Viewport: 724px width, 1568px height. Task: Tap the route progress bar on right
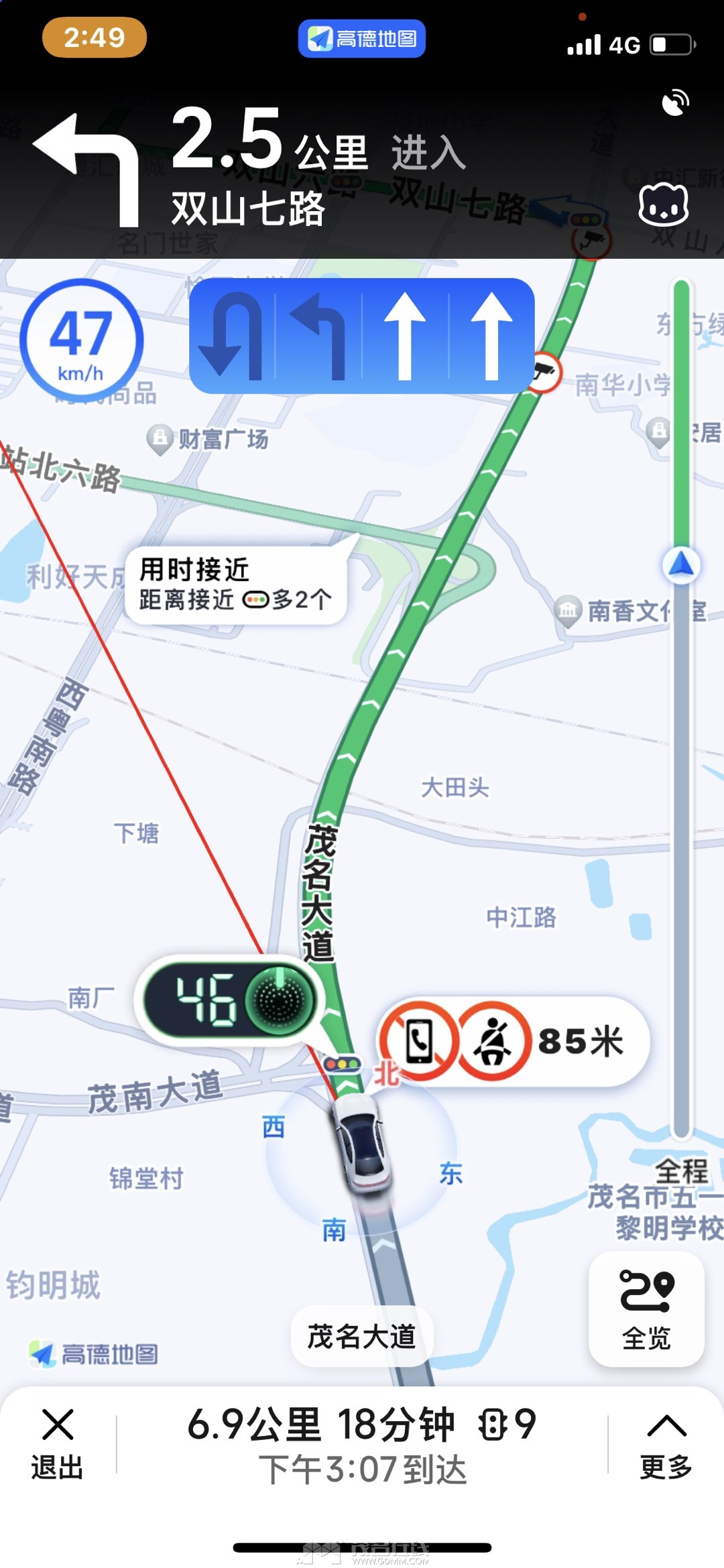(681, 704)
